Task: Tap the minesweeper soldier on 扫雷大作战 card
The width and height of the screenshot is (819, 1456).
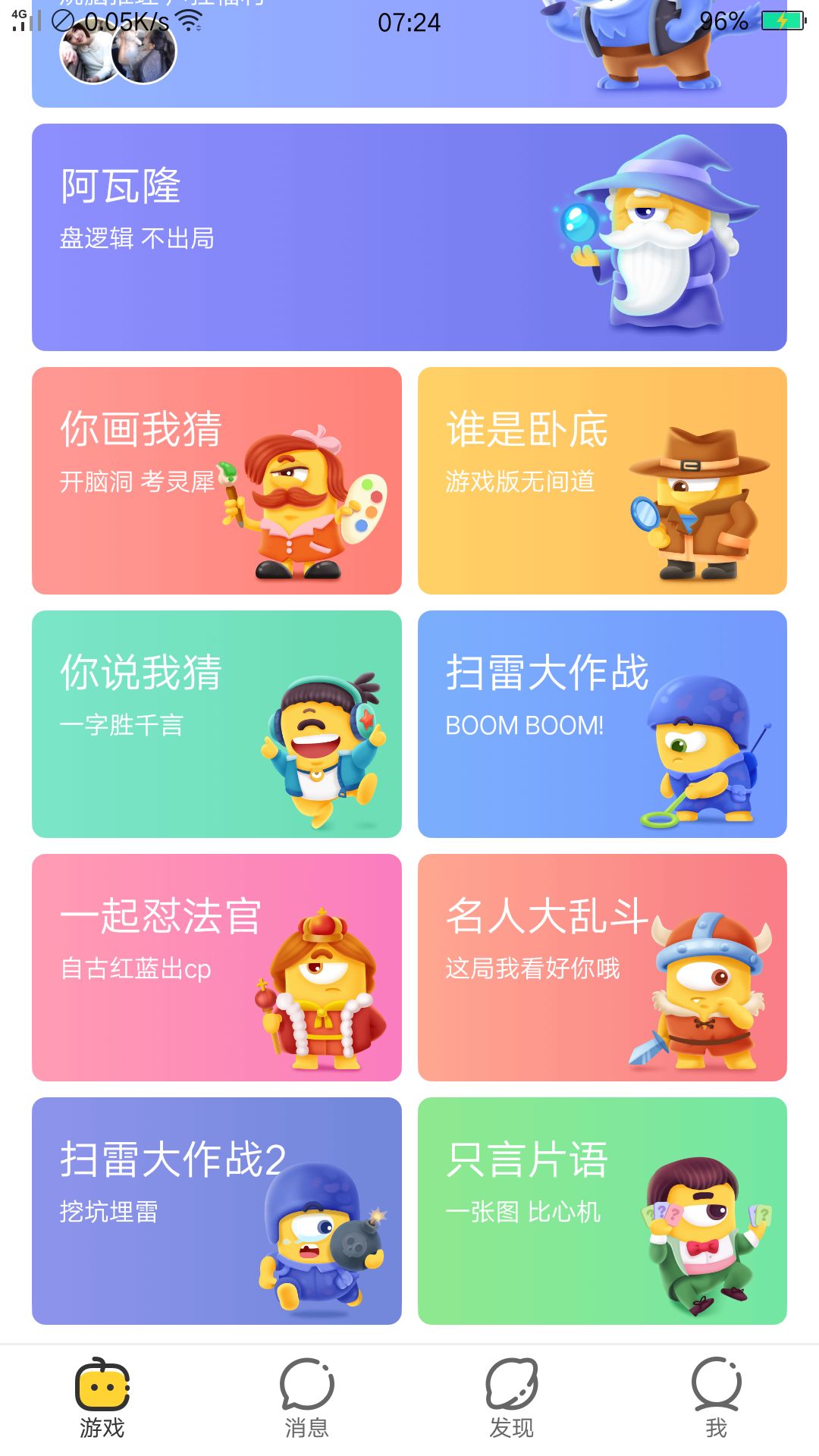Action: click(698, 751)
